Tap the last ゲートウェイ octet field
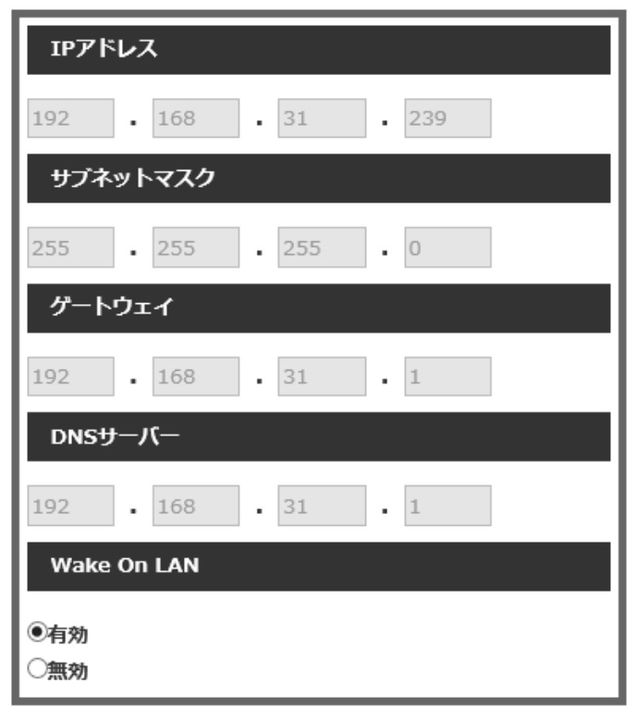 tap(448, 377)
